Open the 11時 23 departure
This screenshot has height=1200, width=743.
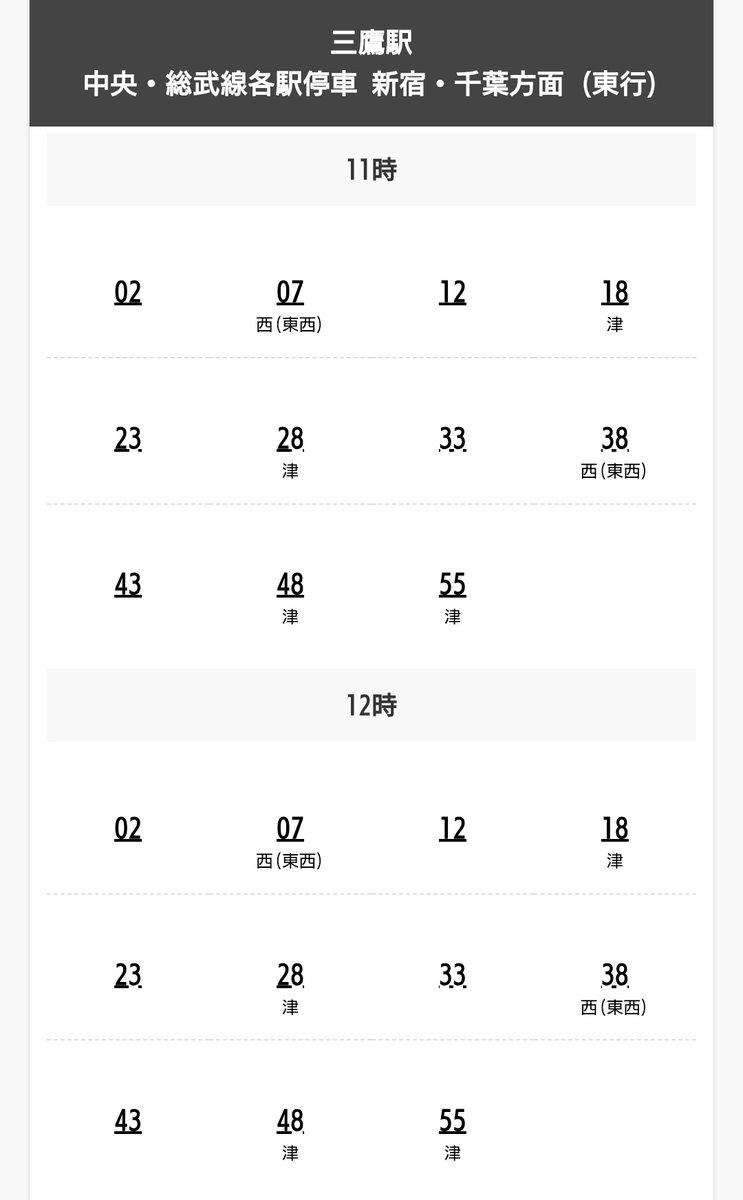(128, 439)
